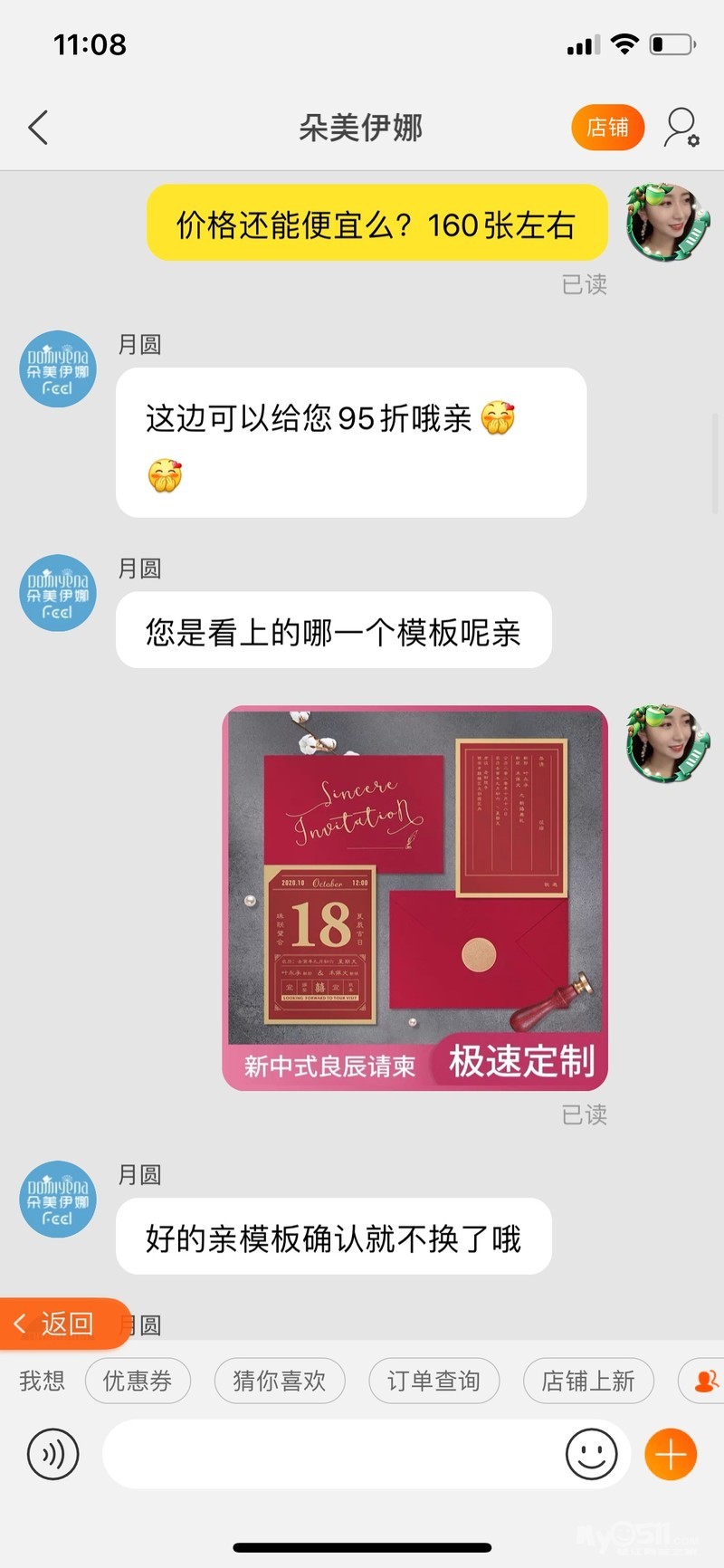Go back with the top-left arrow
This screenshot has height=1568, width=724.
38,128
